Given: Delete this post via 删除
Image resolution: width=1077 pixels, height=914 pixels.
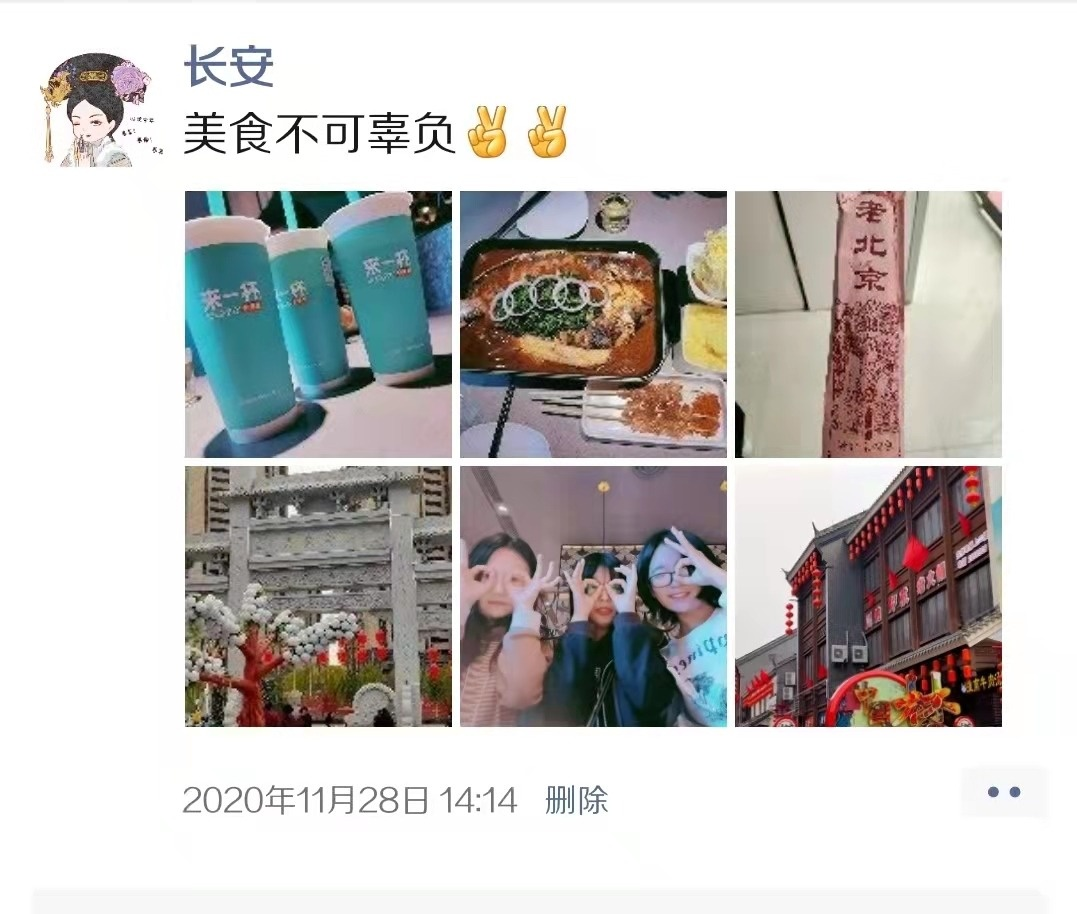Looking at the screenshot, I should pyautogui.click(x=576, y=800).
